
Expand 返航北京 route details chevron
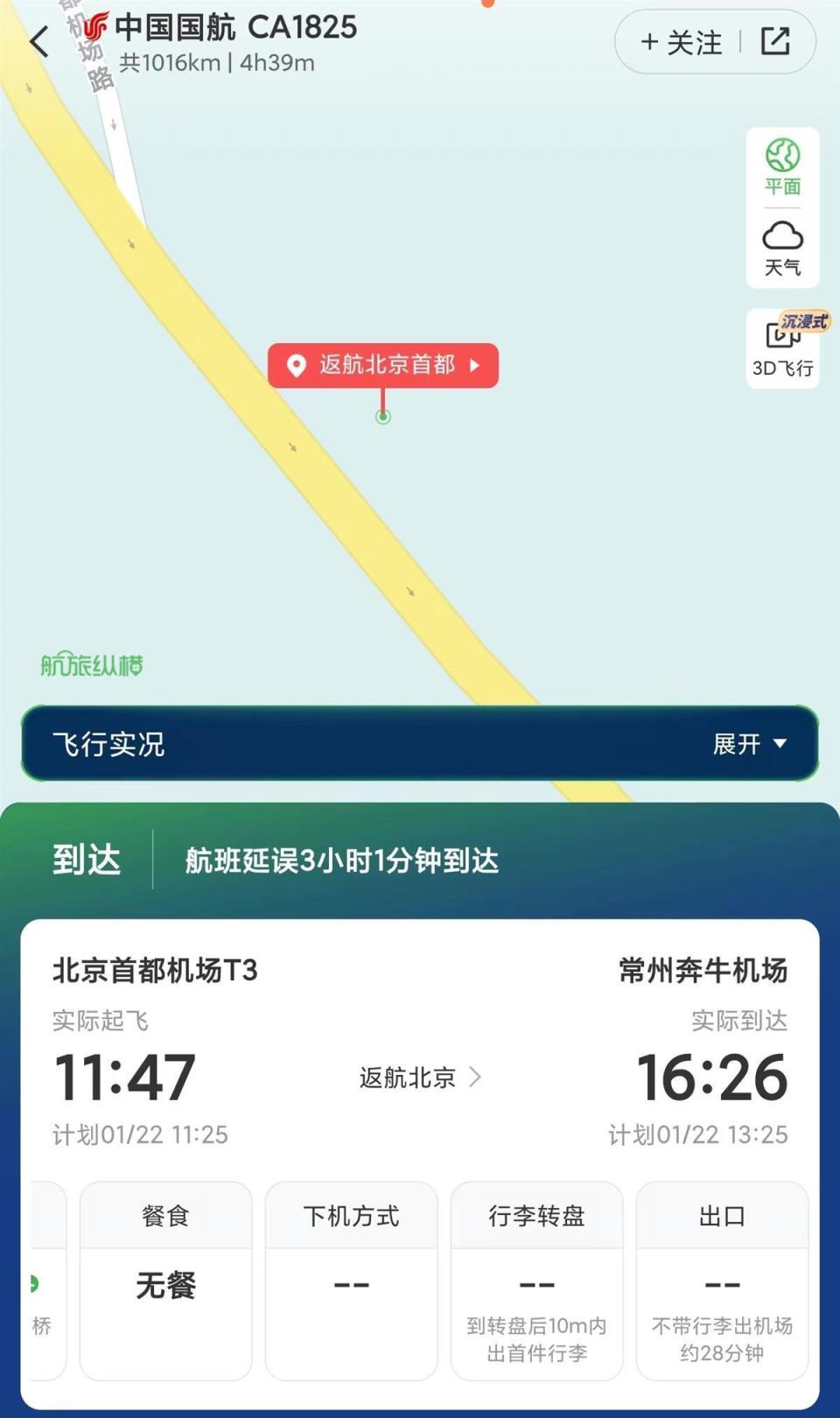click(475, 1078)
